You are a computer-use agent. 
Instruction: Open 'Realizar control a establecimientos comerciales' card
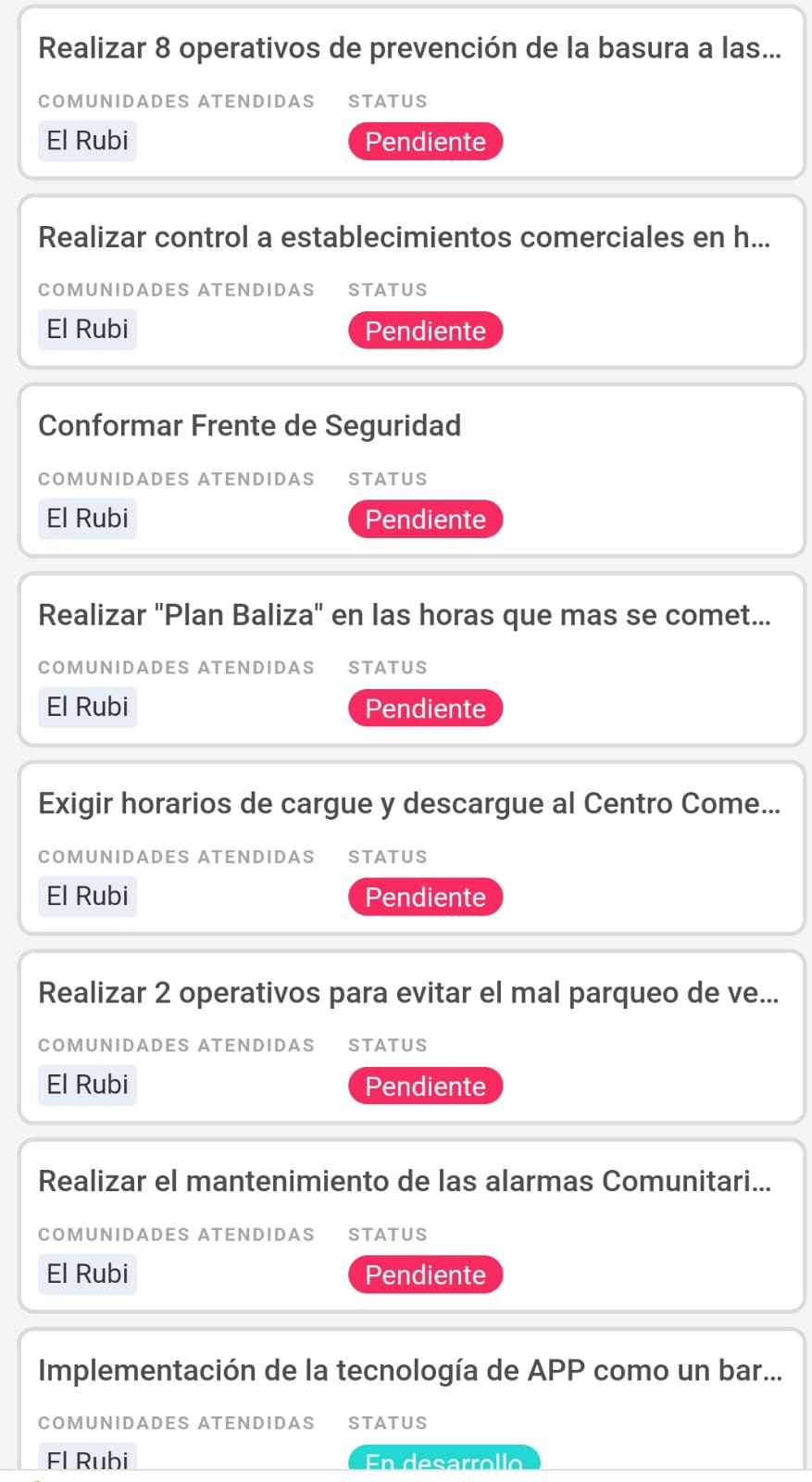[412, 282]
